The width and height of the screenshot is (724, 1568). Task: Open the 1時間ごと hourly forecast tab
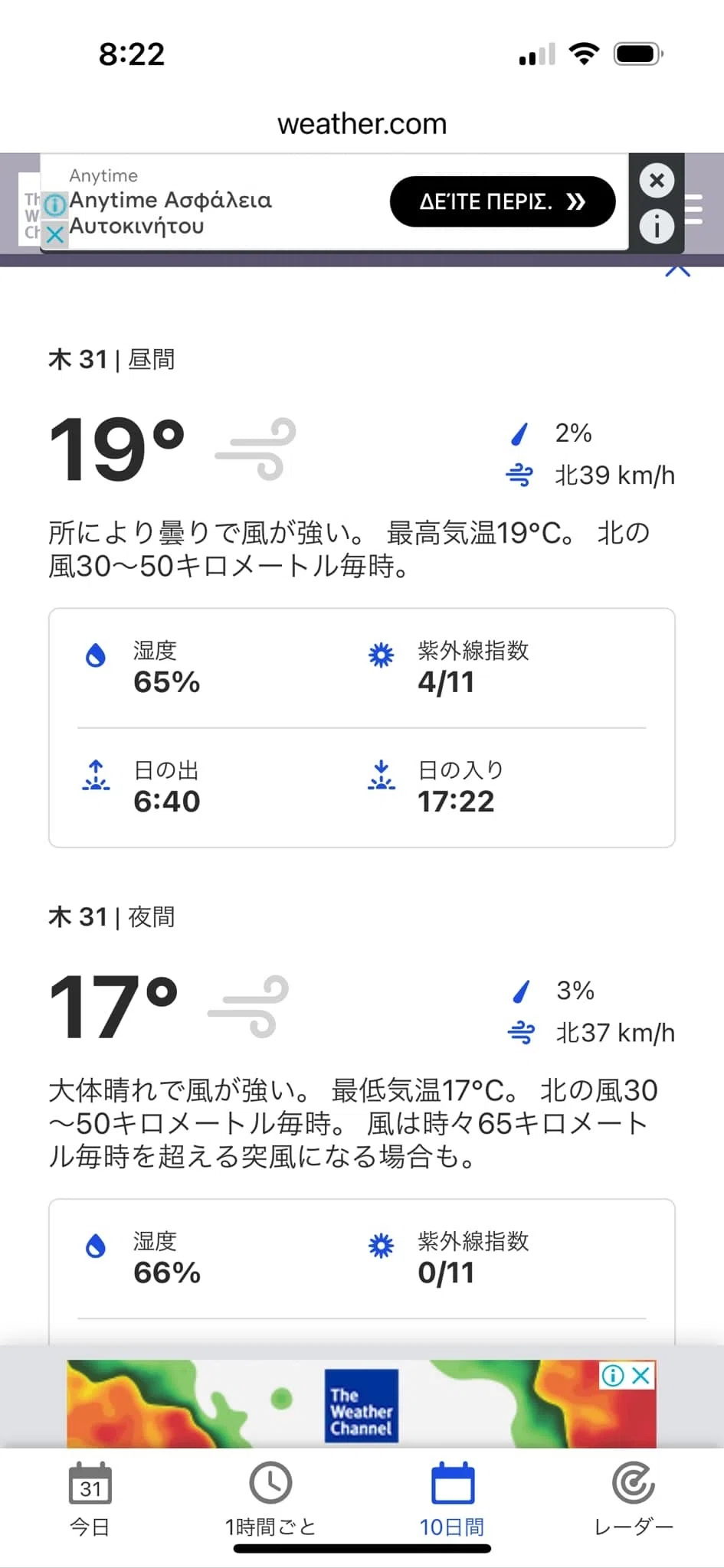(x=270, y=1500)
